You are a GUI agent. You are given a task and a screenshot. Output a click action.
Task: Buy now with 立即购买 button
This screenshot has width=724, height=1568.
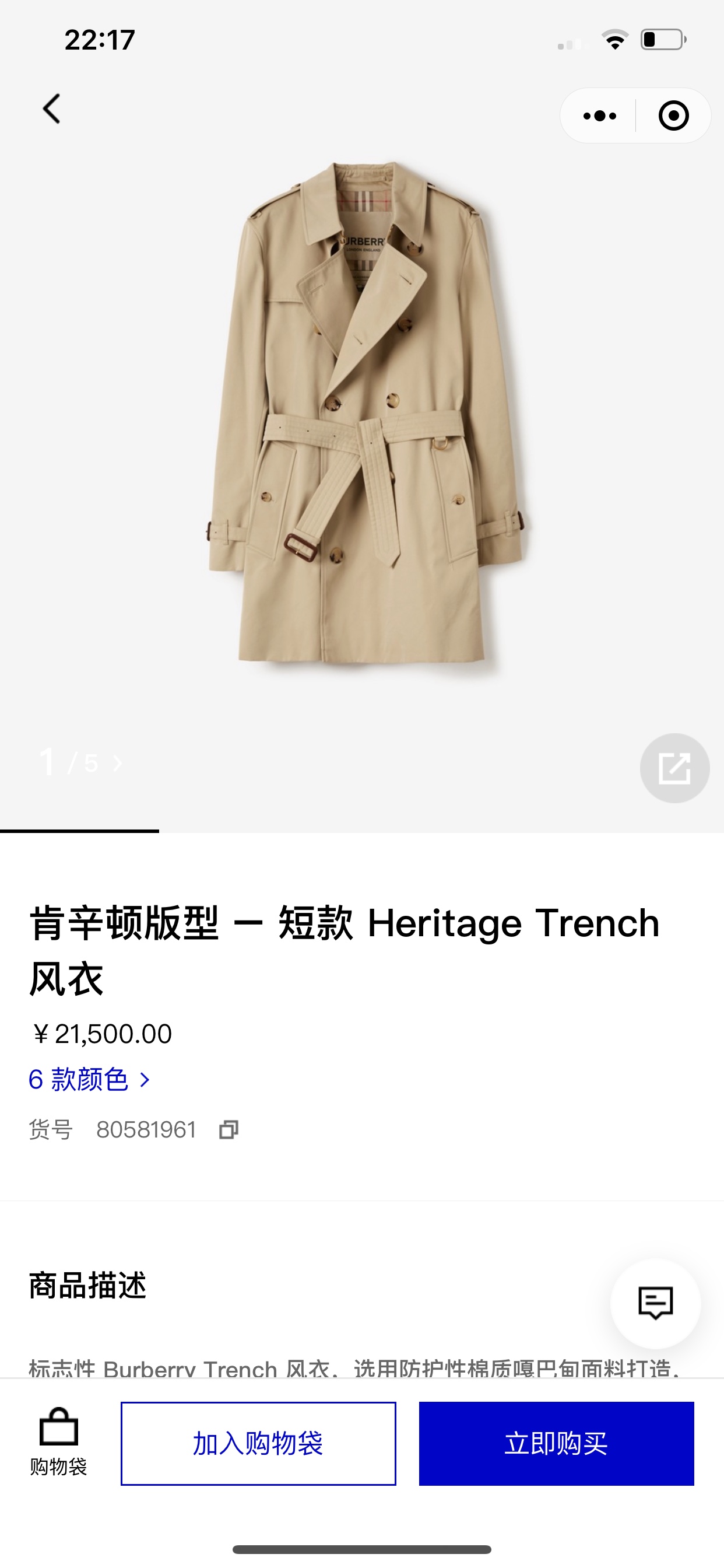(x=556, y=1443)
